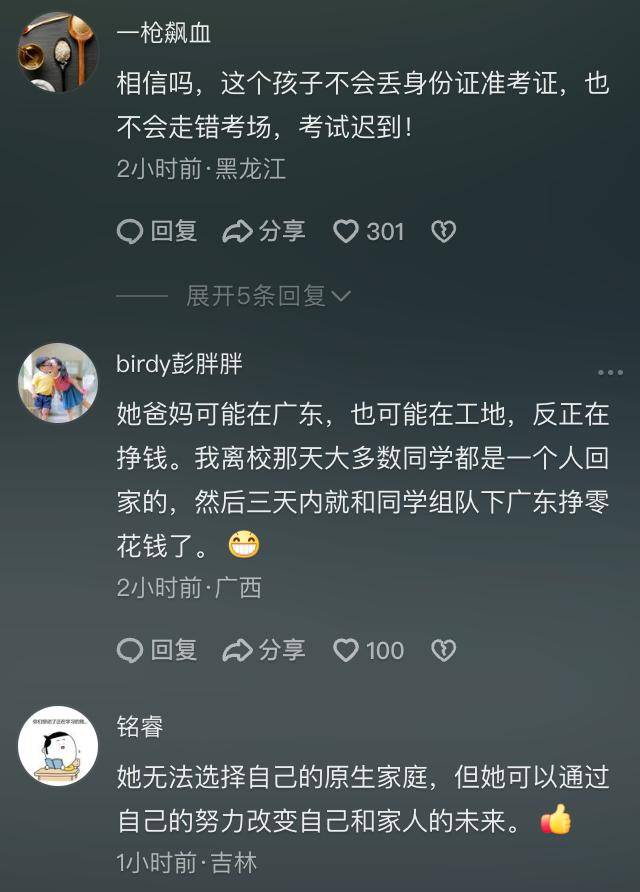The height and width of the screenshot is (892, 640).
Task: Open 铭睿's profile avatar
Action: (58, 746)
